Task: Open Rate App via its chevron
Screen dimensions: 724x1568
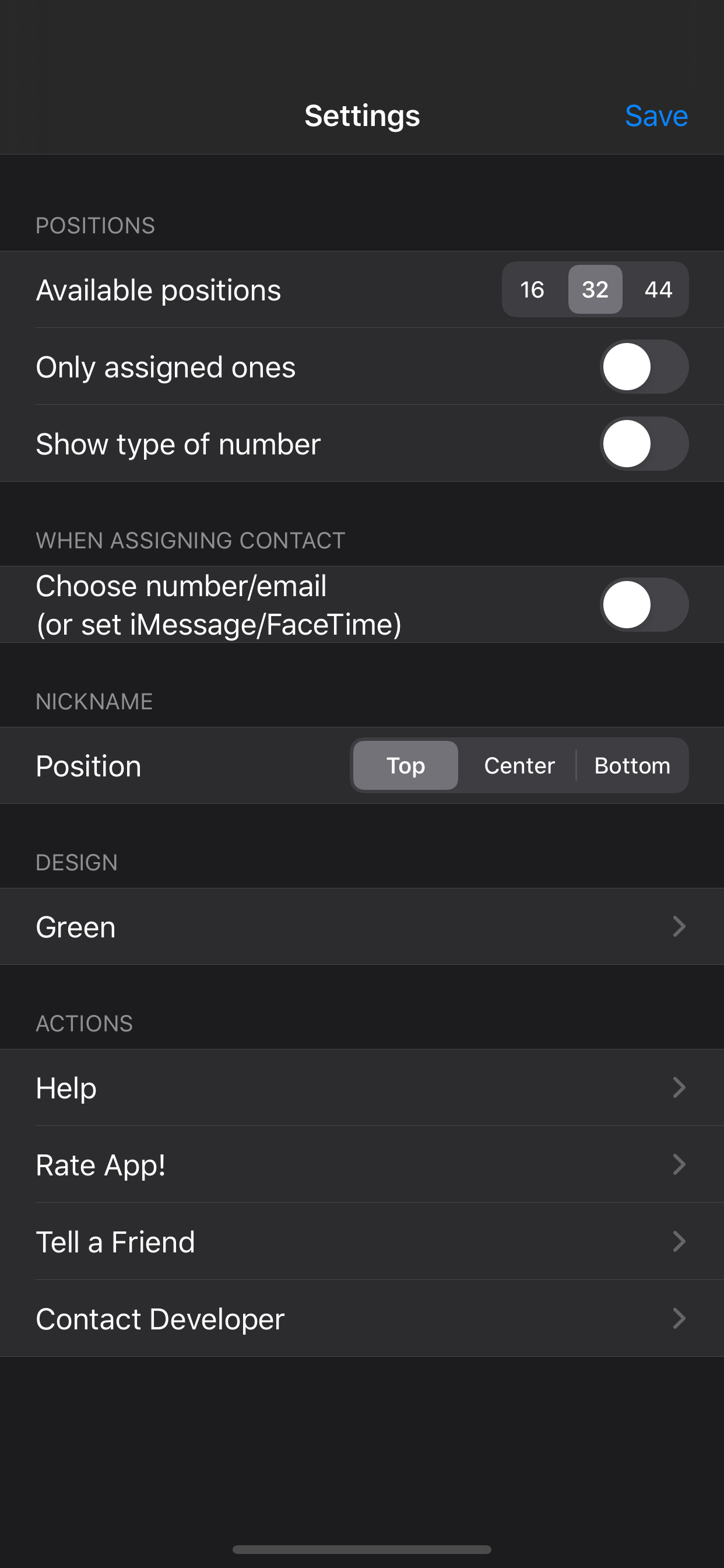Action: (x=679, y=1164)
